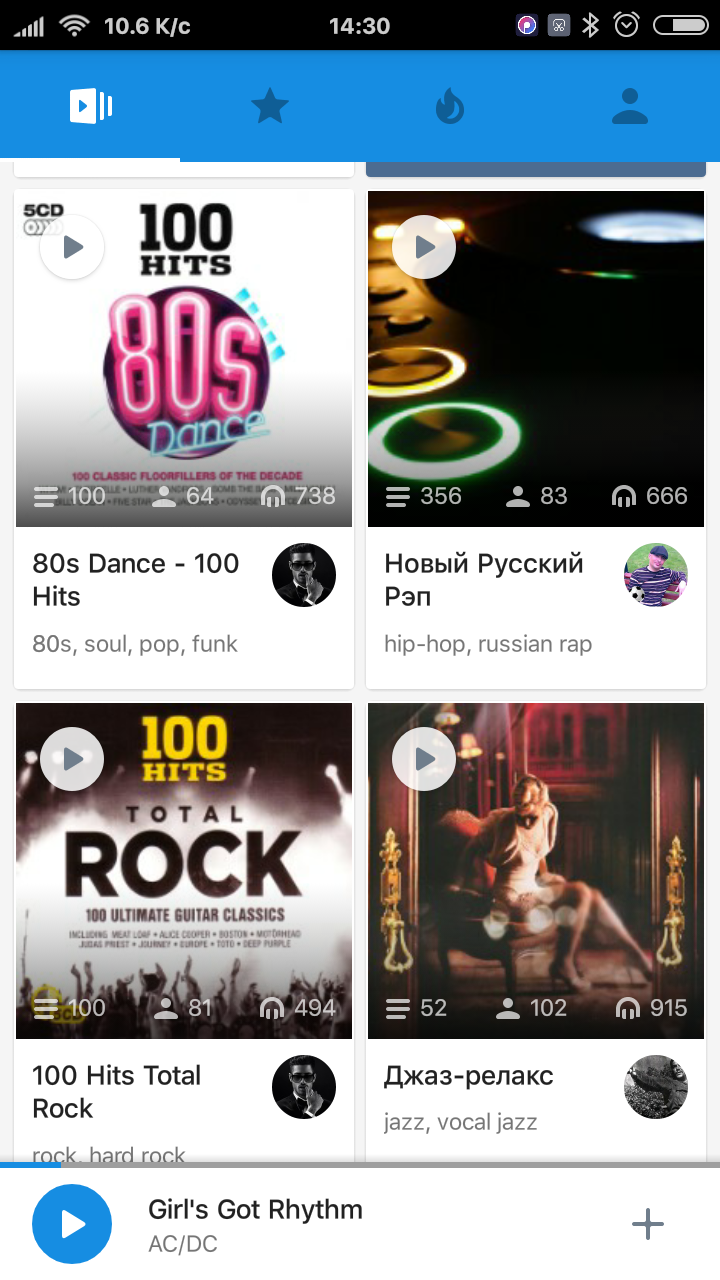Play the Джаз-релакс playlist

tap(424, 759)
